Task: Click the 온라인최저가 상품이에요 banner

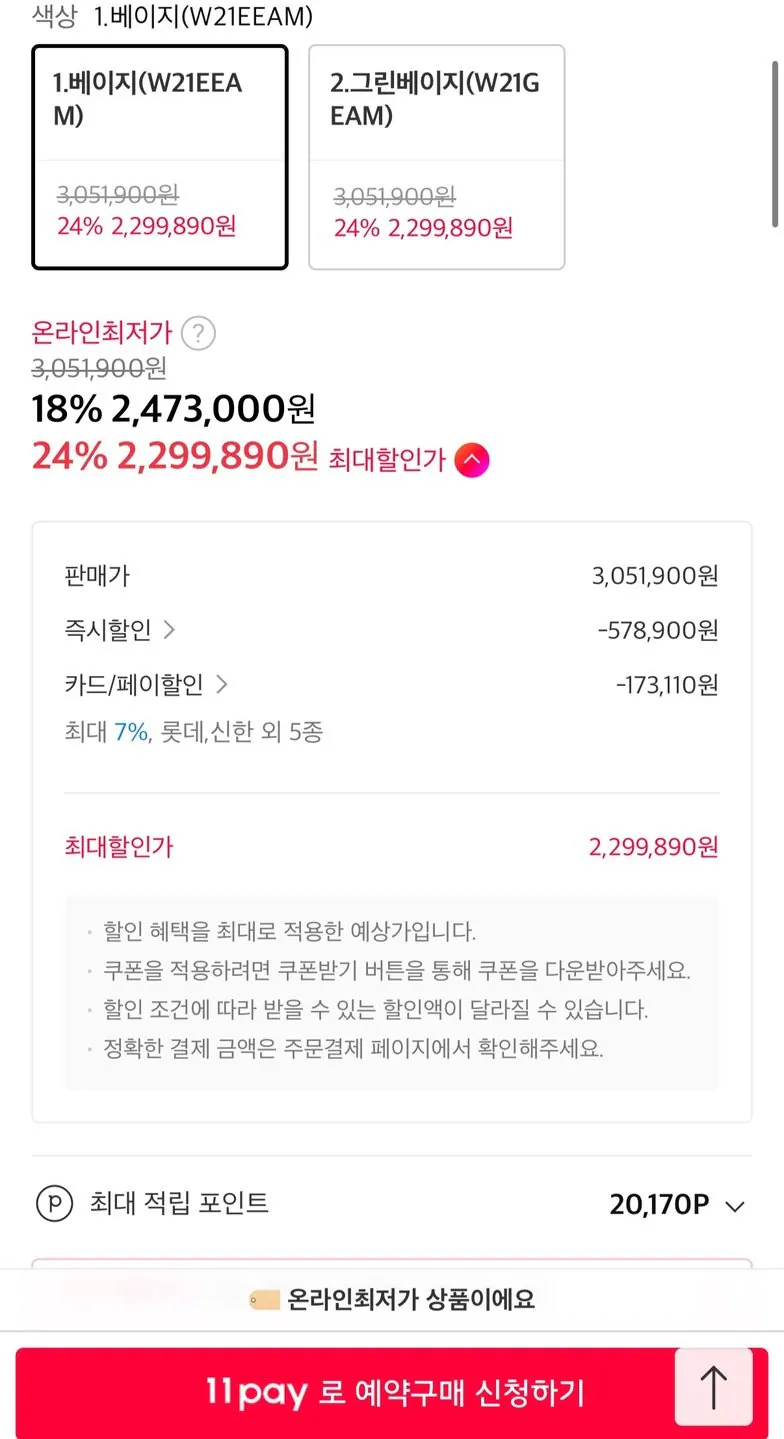Action: coord(392,1299)
